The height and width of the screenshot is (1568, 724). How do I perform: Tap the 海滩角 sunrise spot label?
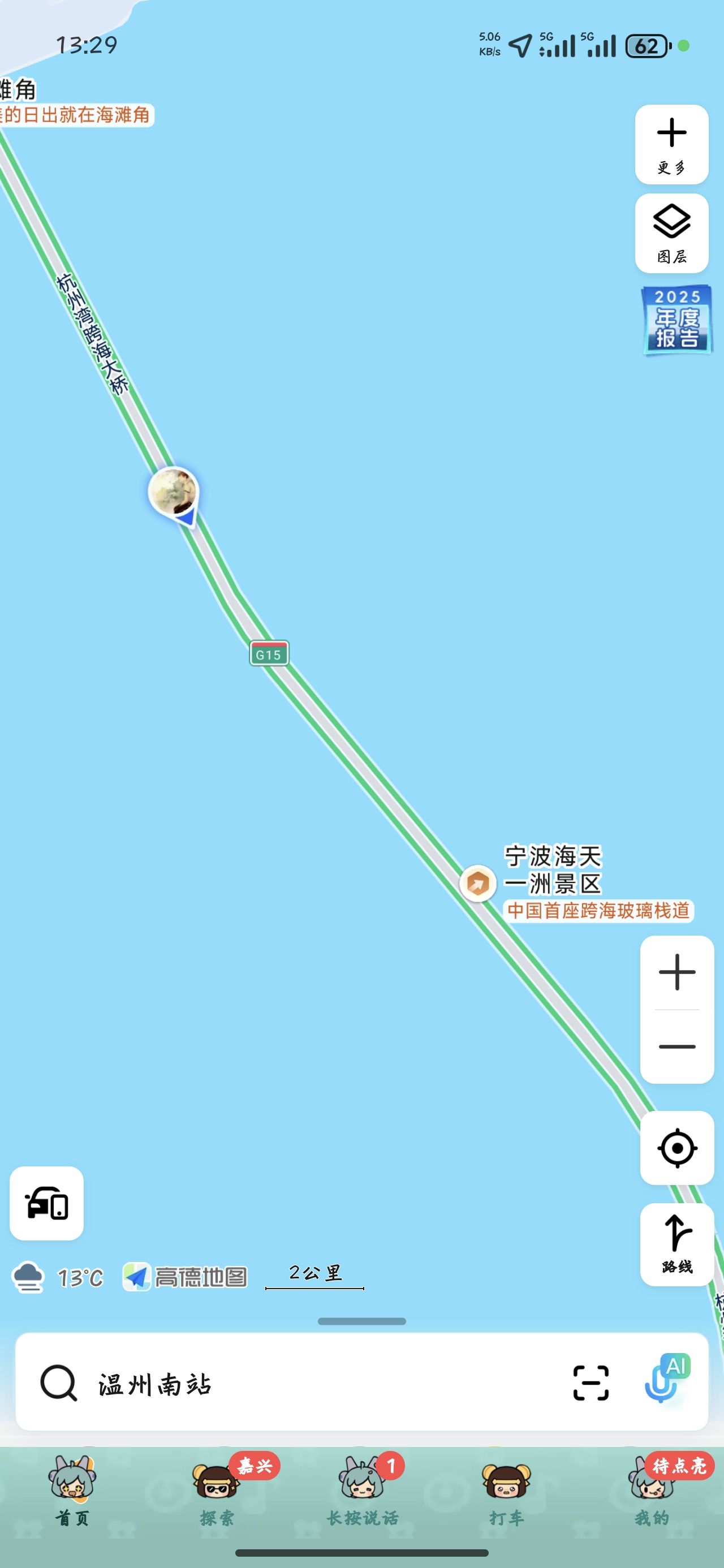[73, 114]
